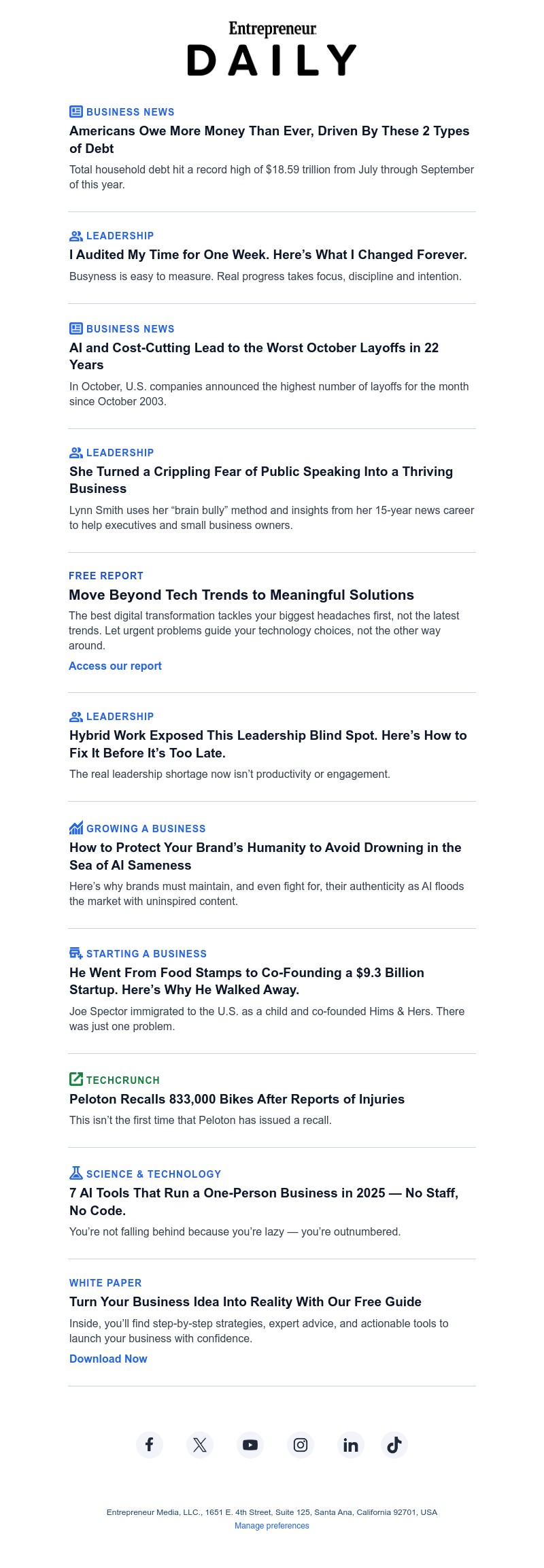Select the Leadership people icon
The image size is (544, 1568).
(x=76, y=235)
